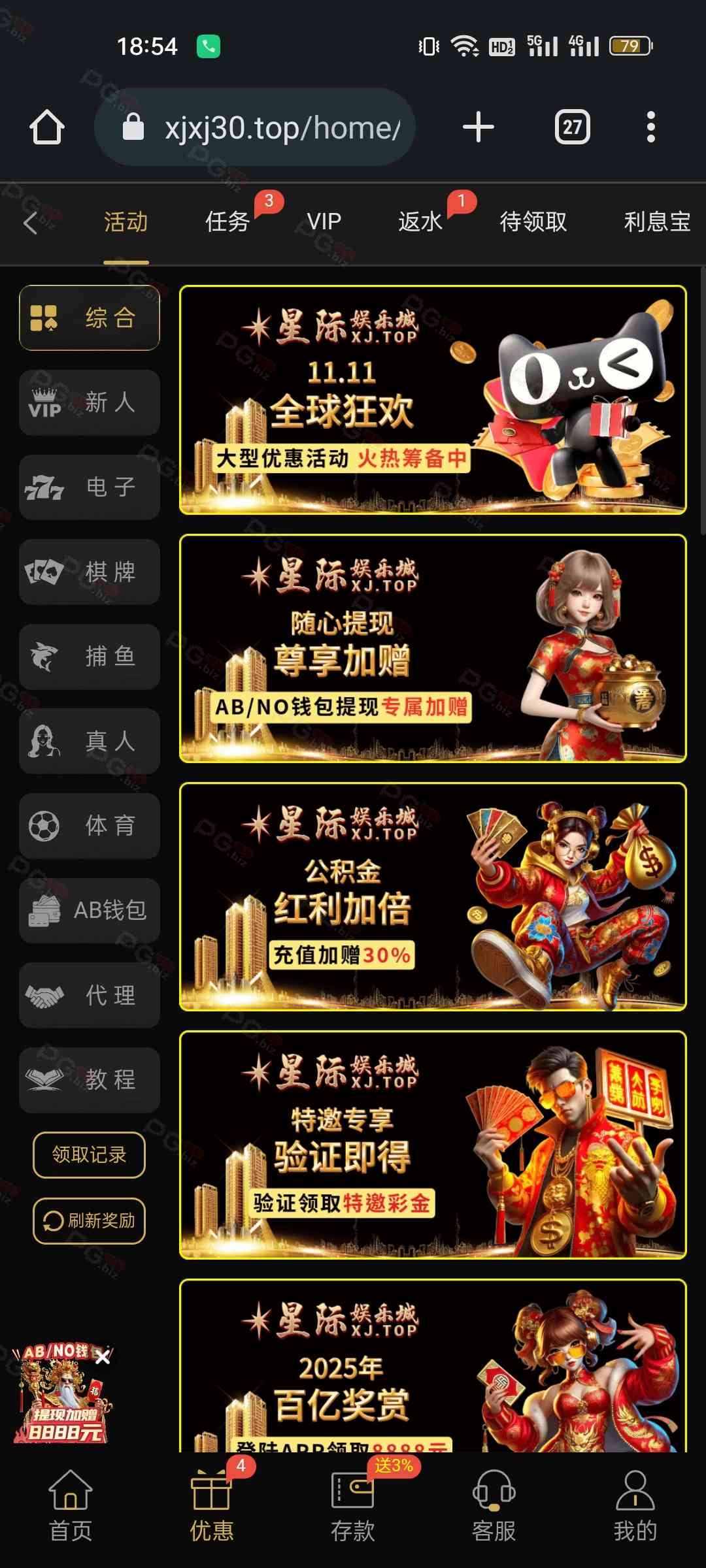Switch to the 返水 tab
The image size is (706, 1568).
click(420, 222)
